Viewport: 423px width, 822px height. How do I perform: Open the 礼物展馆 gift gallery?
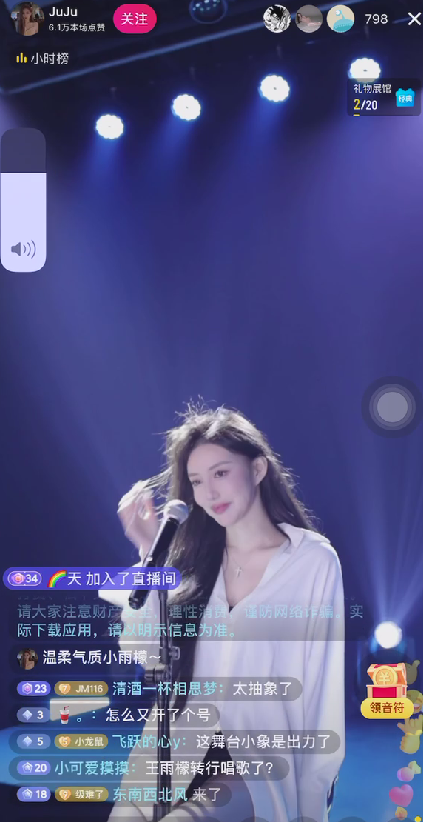384,98
